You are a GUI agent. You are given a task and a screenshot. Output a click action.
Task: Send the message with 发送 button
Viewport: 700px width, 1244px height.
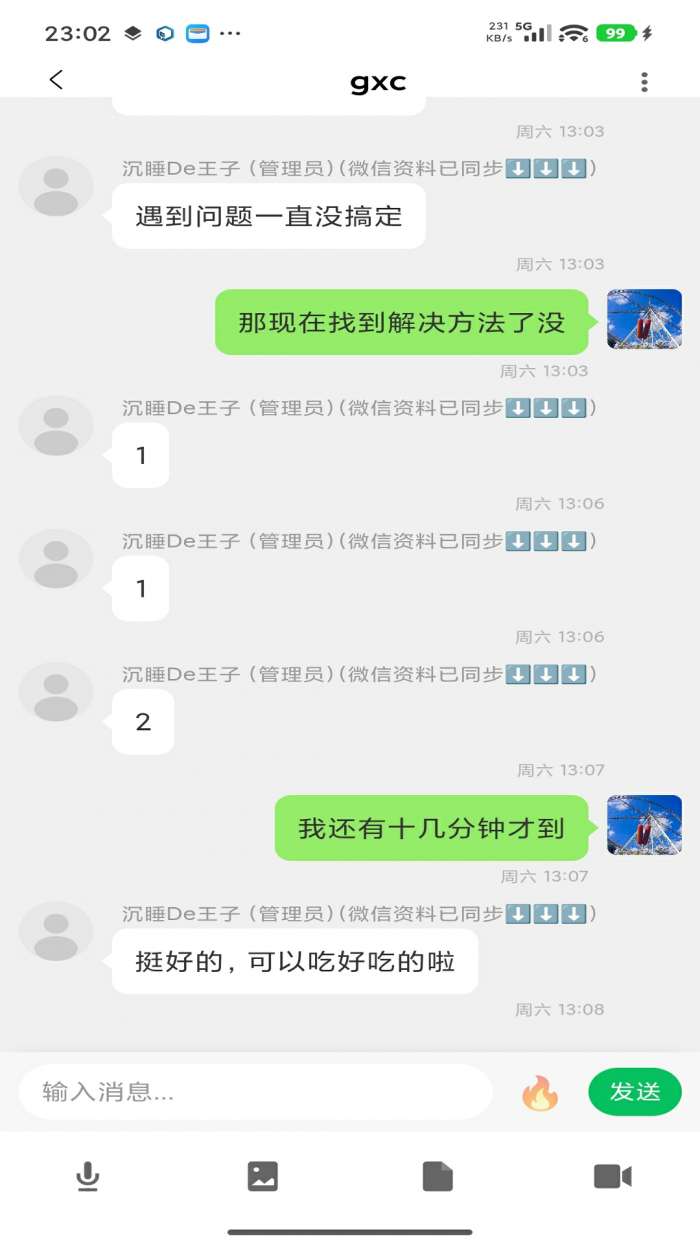(635, 1092)
